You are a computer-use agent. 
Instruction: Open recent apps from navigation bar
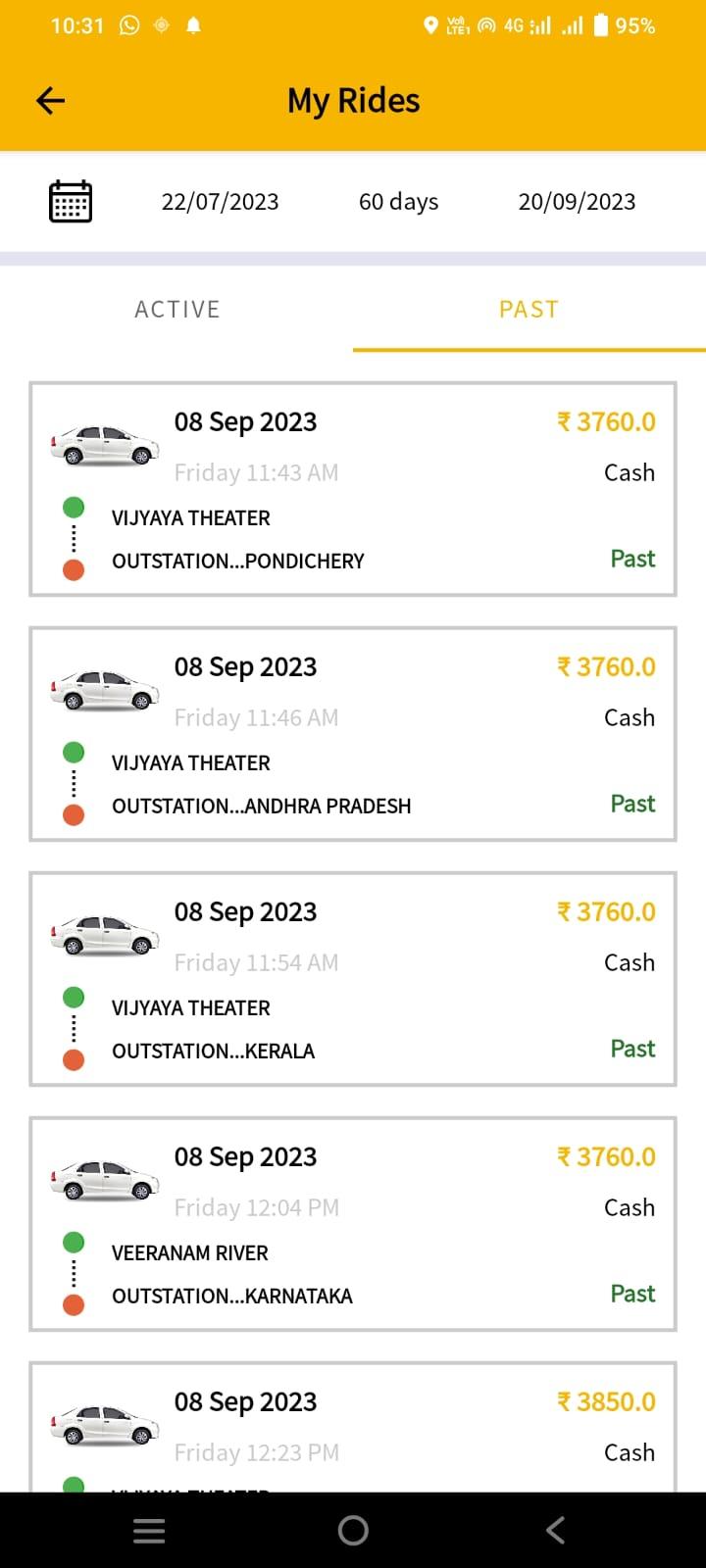click(x=149, y=1530)
